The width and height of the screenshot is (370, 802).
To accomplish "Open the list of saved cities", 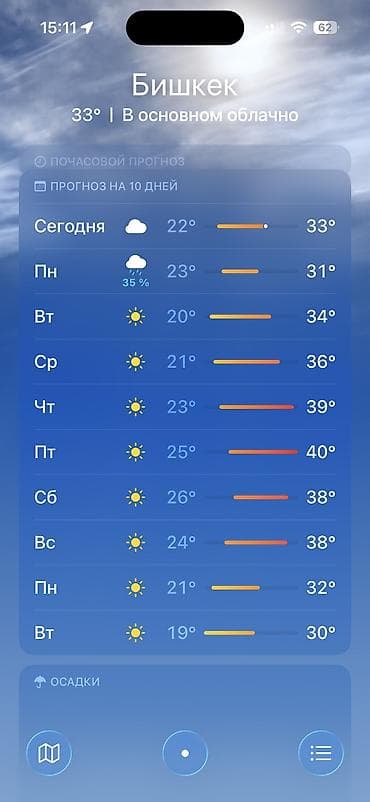I will point(321,753).
